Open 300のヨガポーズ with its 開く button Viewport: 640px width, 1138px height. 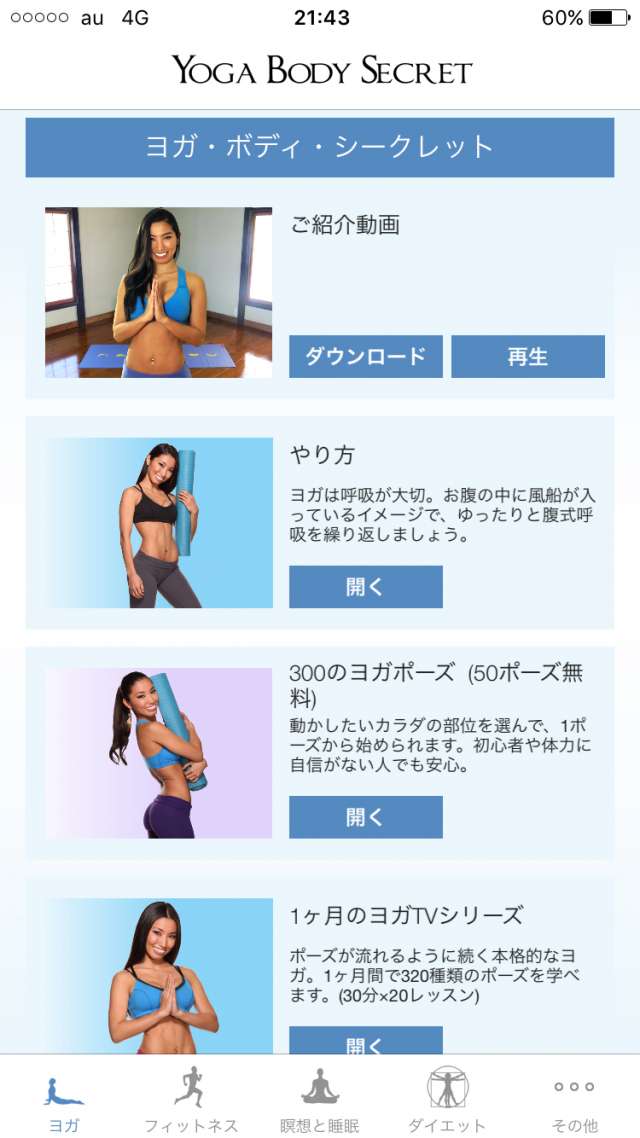(365, 817)
